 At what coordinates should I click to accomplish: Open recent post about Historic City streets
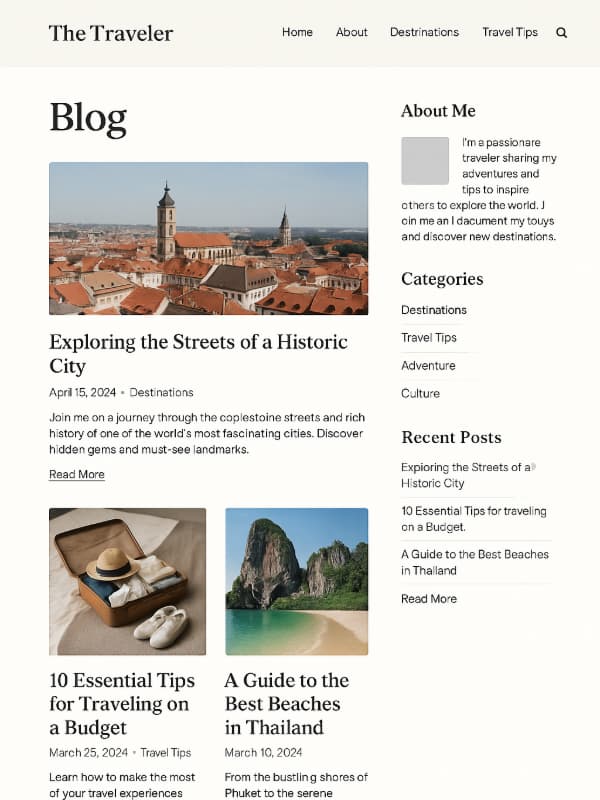pyautogui.click(x=466, y=475)
